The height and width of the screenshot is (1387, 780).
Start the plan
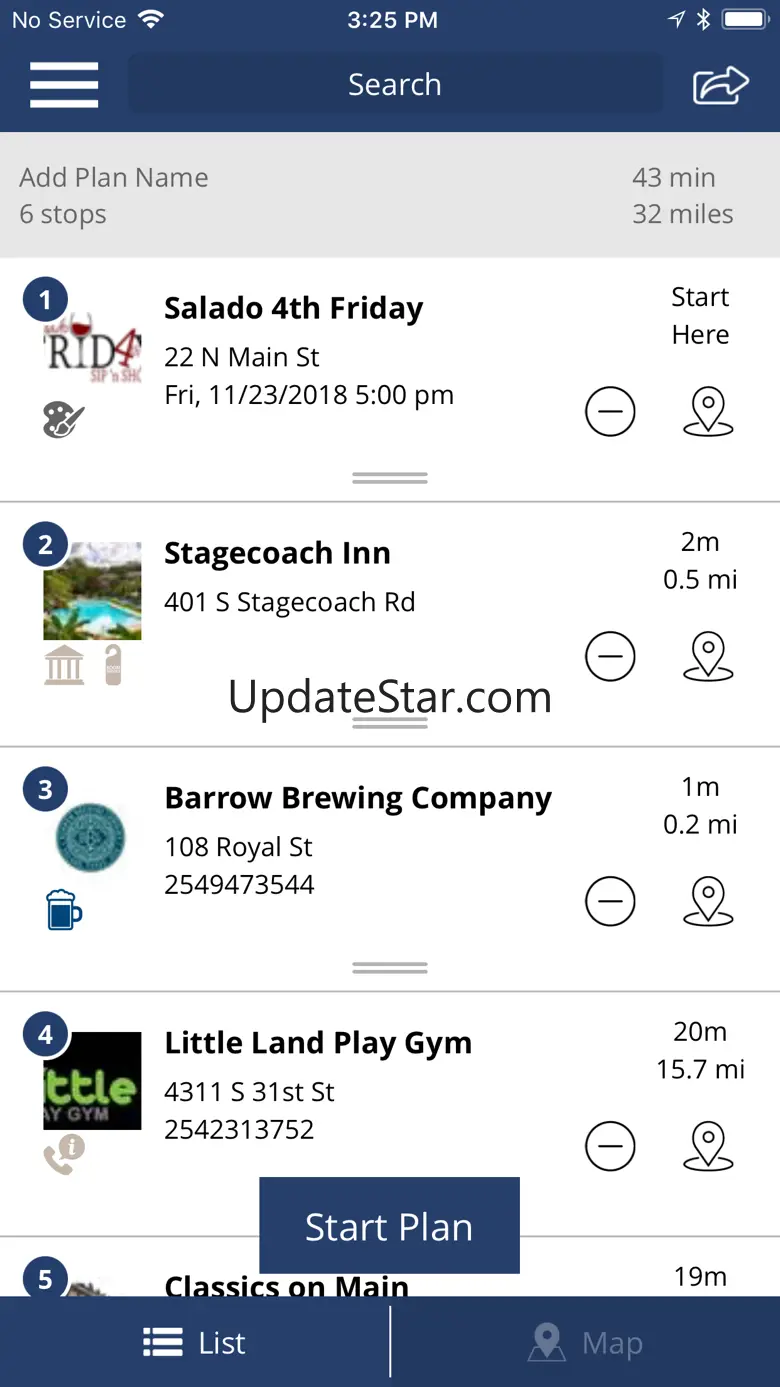389,1226
